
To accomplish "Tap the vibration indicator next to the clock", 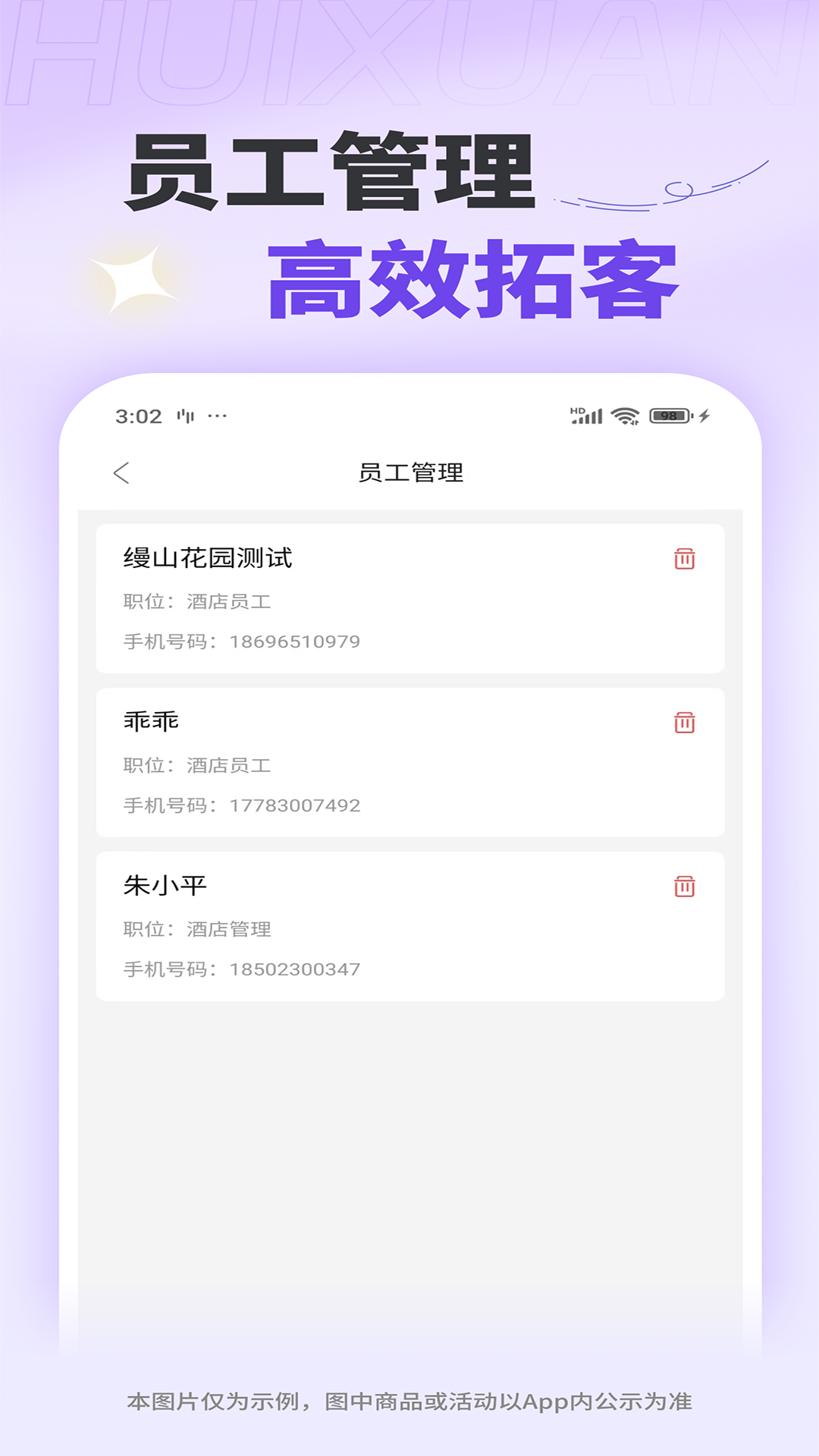I will tap(187, 416).
